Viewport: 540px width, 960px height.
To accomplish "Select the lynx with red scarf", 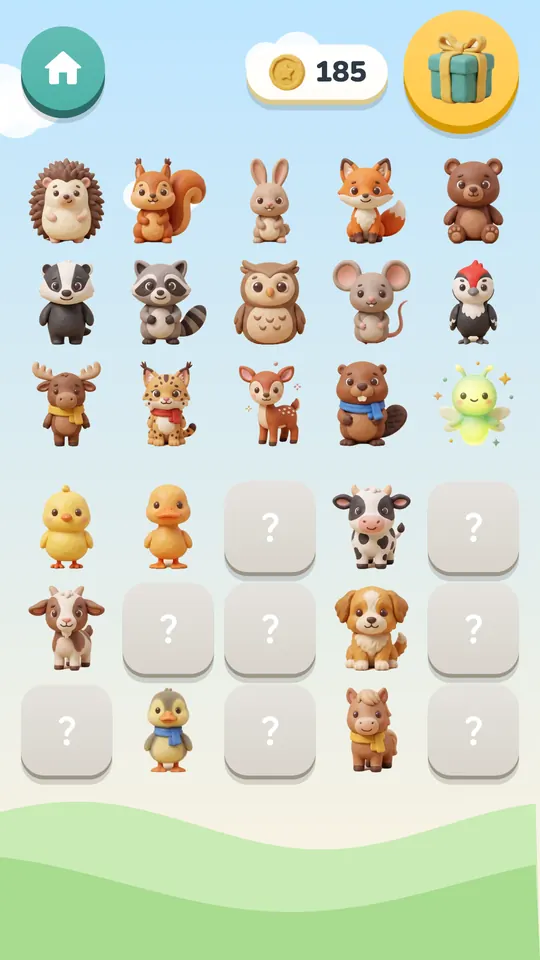I will tap(168, 403).
